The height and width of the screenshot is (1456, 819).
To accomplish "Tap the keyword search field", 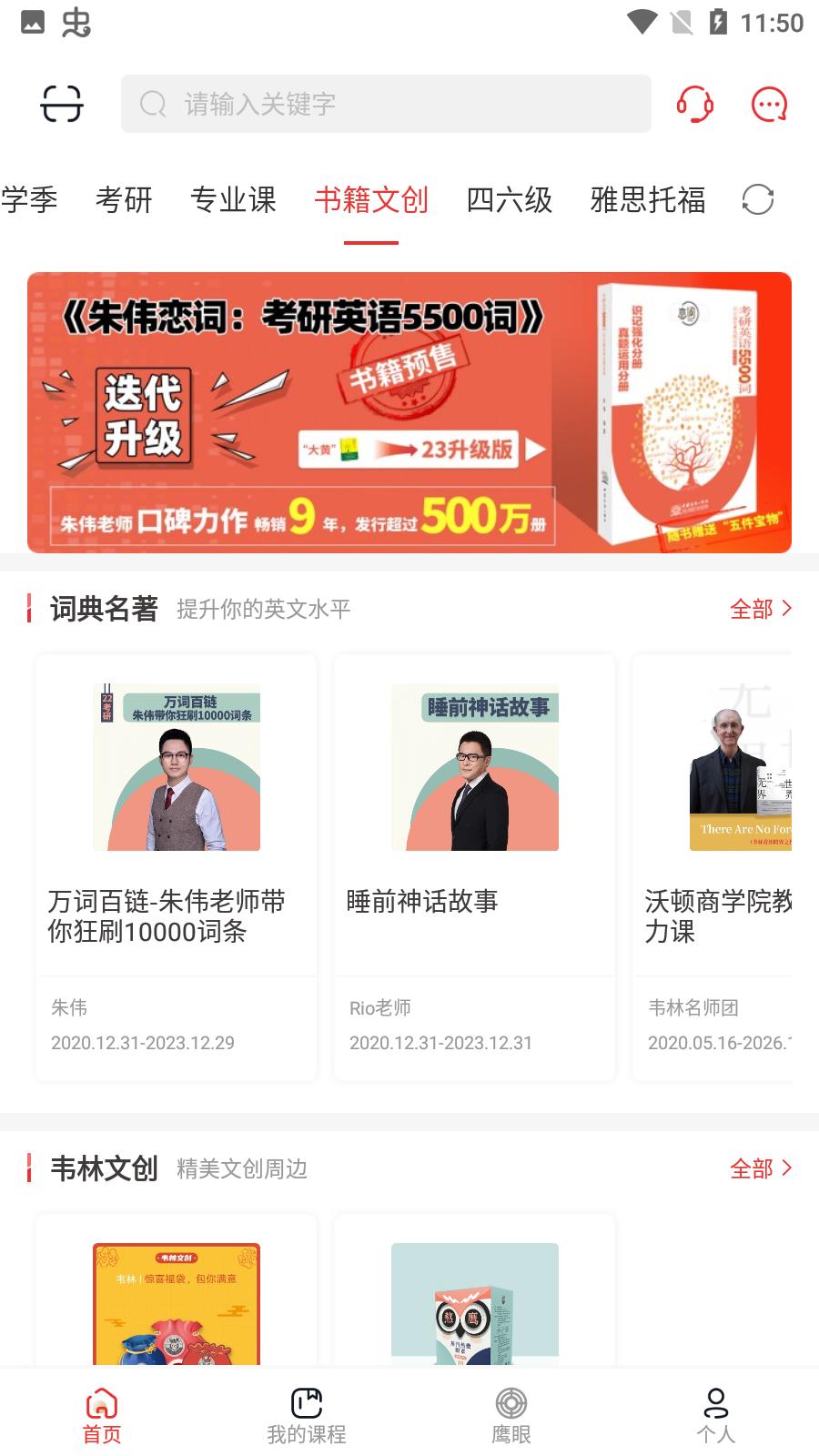I will (x=386, y=104).
